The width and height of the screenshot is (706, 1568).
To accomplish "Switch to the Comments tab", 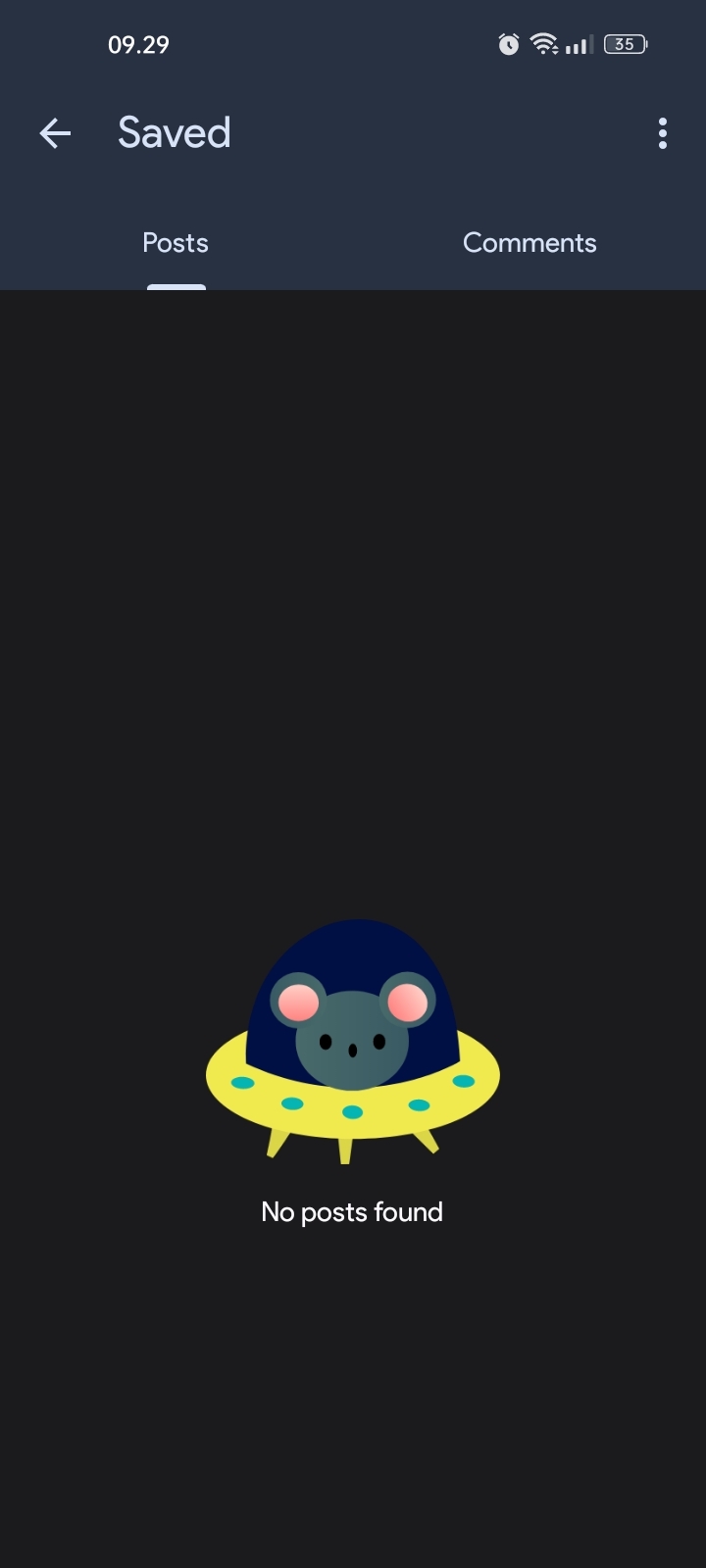I will 529,243.
